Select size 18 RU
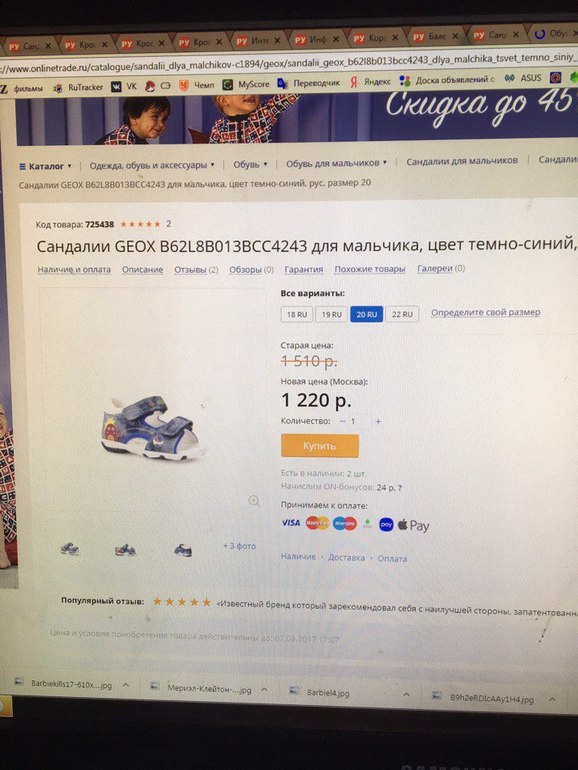 [x=297, y=314]
